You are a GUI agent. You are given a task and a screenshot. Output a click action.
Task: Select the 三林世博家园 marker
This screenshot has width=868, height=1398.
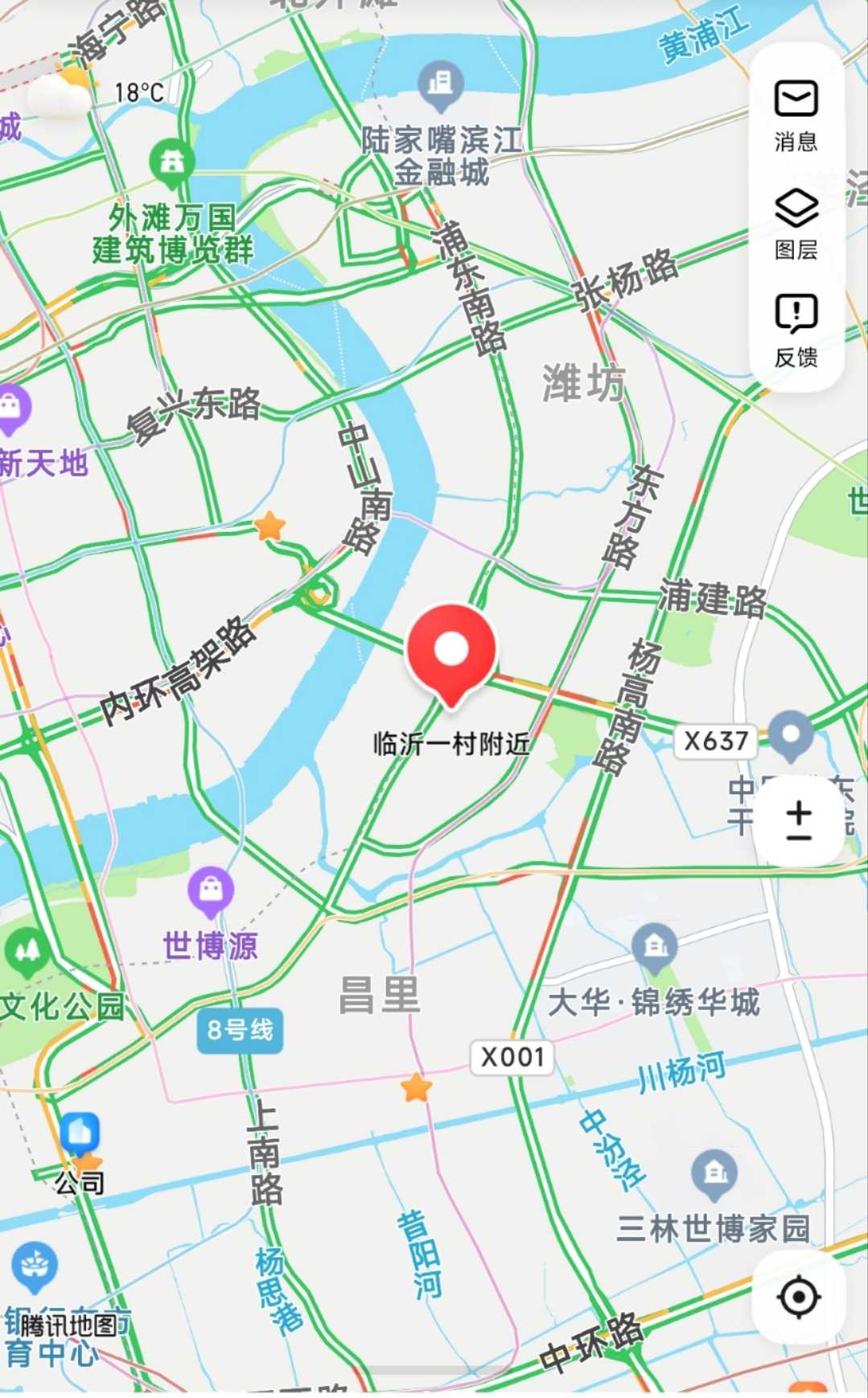714,1173
